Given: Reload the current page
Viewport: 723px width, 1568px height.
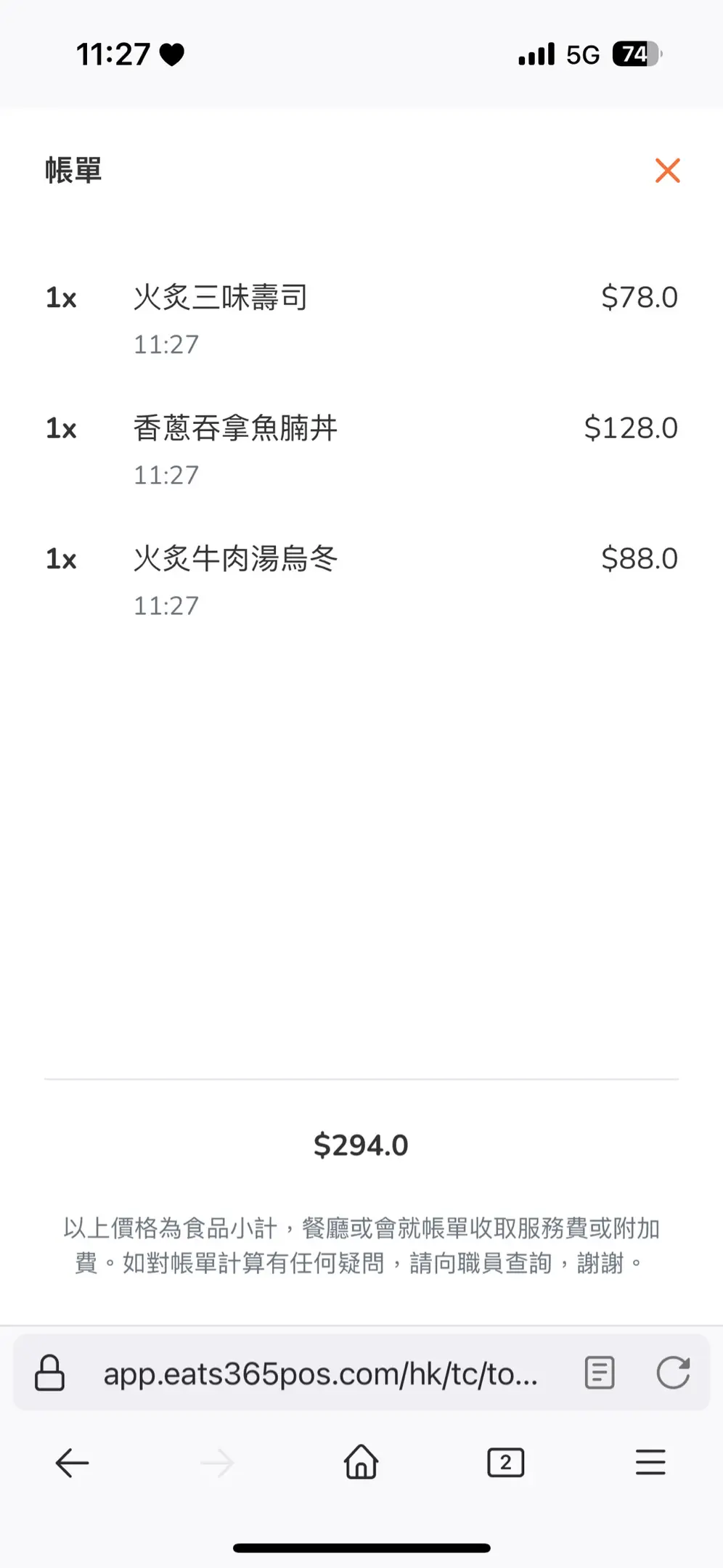Looking at the screenshot, I should (x=673, y=1373).
